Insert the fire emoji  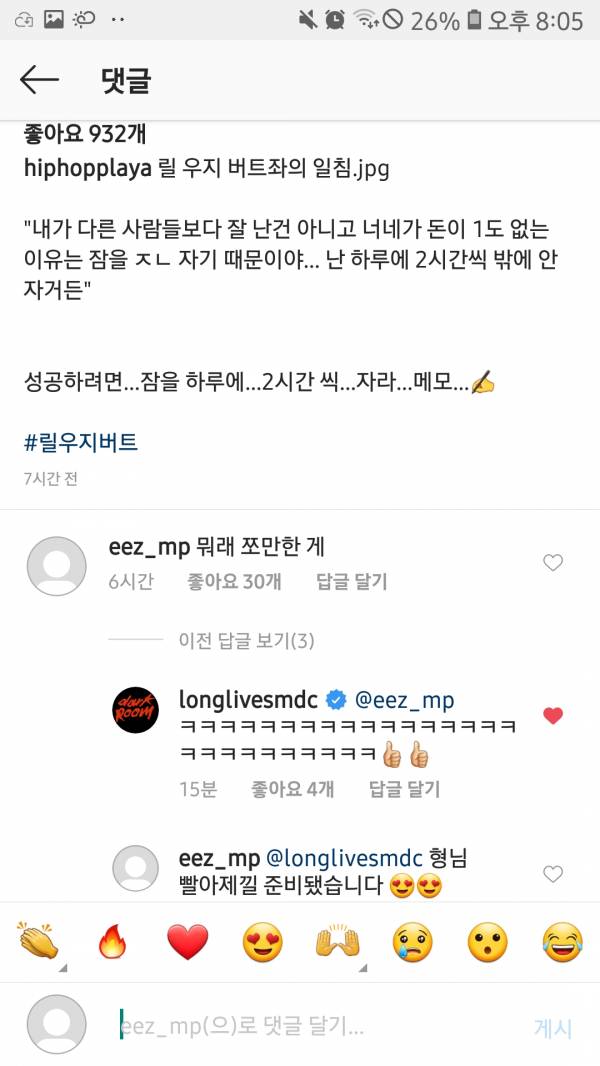pos(112,942)
